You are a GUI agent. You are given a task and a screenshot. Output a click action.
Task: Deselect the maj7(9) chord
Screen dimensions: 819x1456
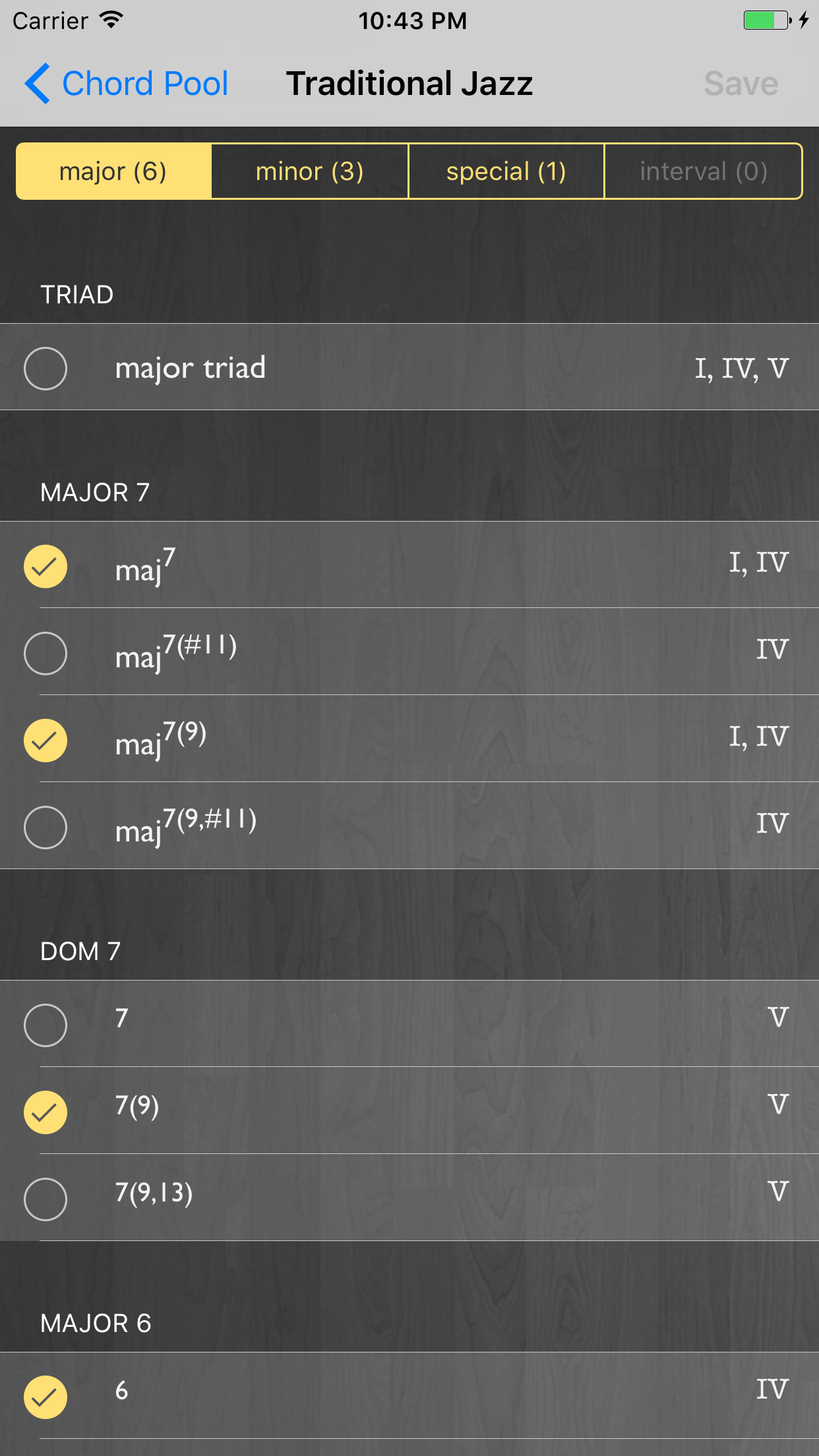click(45, 740)
